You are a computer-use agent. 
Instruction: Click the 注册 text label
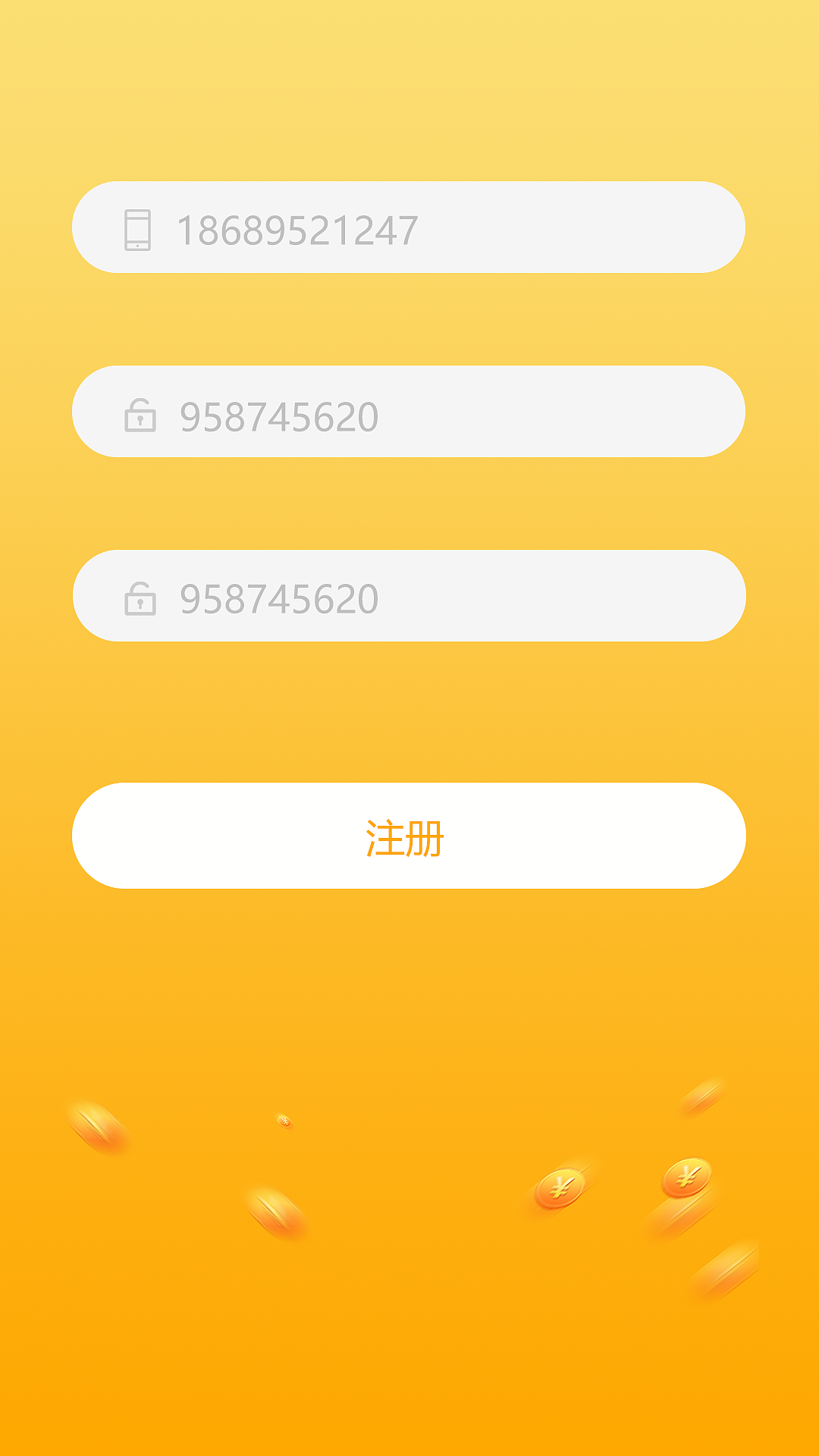407,837
